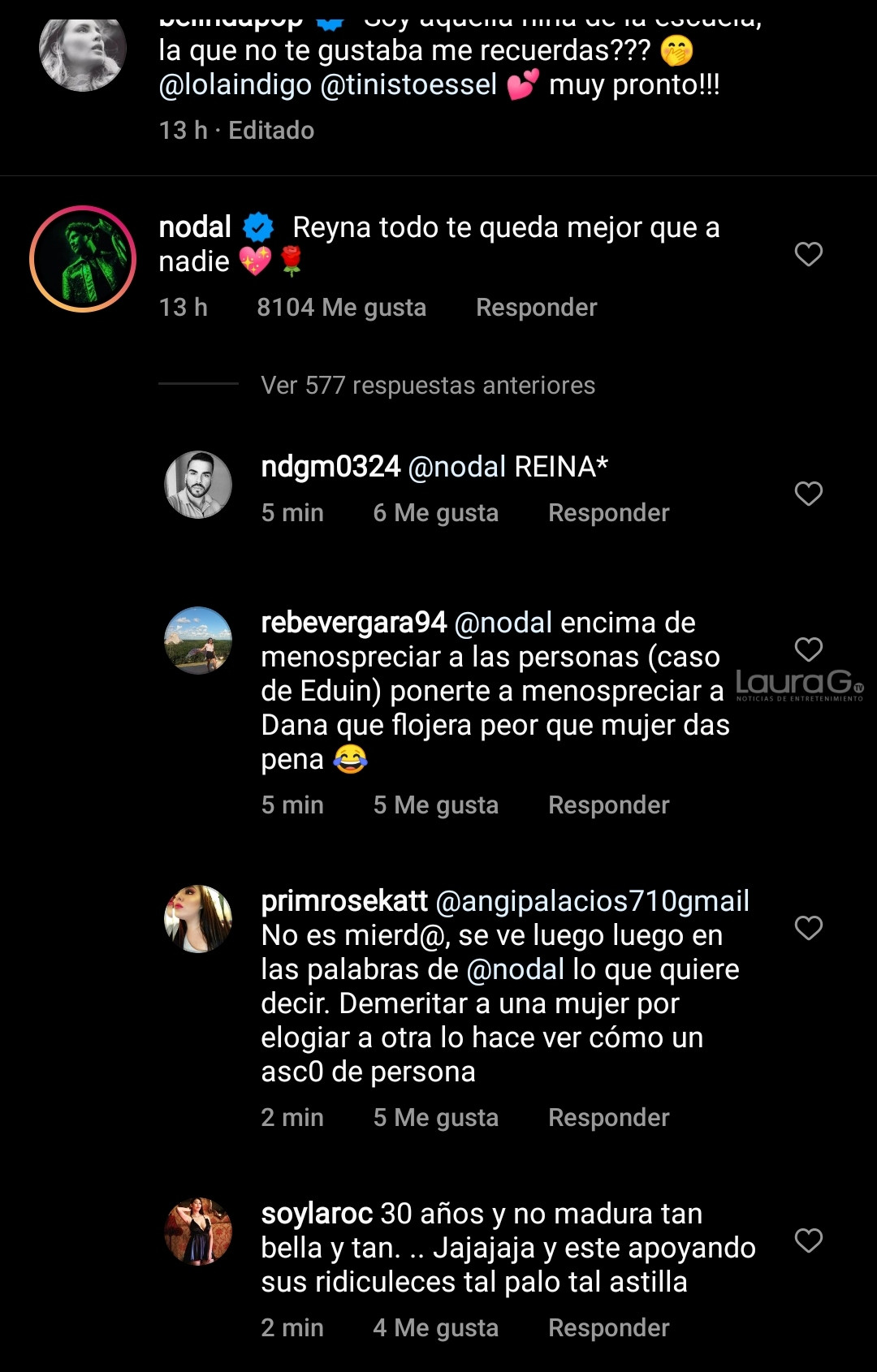
Task: Open ndgm0324's profile avatar
Action: (198, 485)
